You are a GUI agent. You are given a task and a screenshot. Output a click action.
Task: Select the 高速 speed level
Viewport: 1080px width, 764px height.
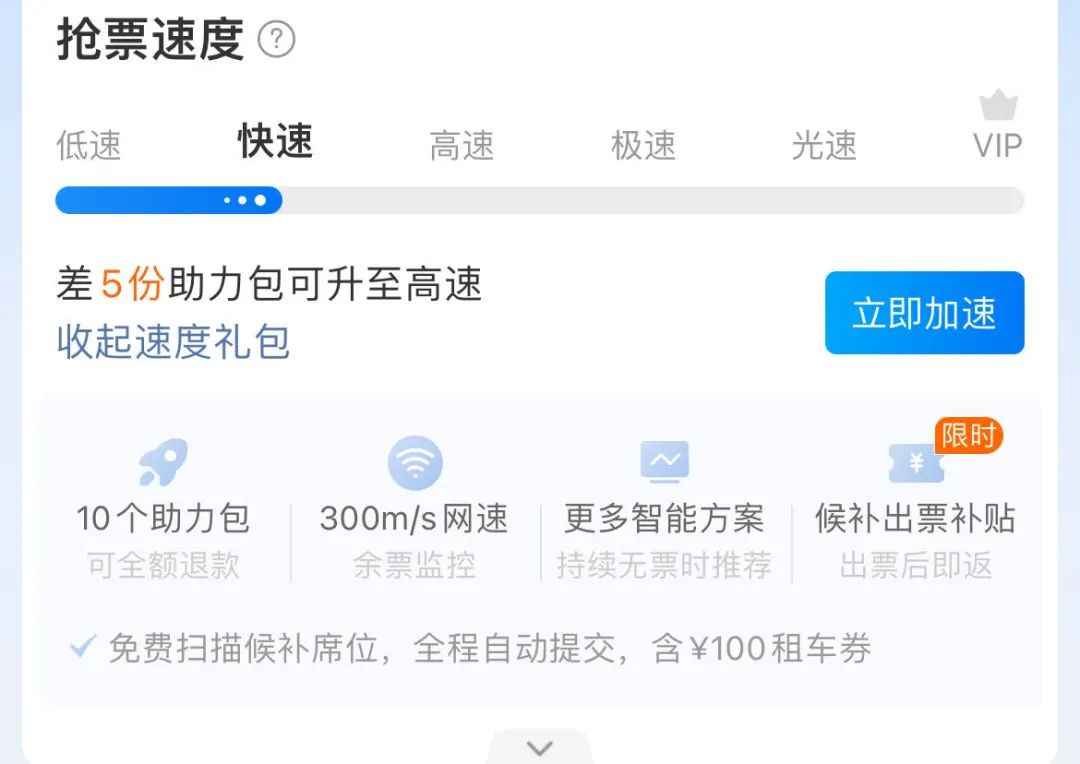pos(462,146)
